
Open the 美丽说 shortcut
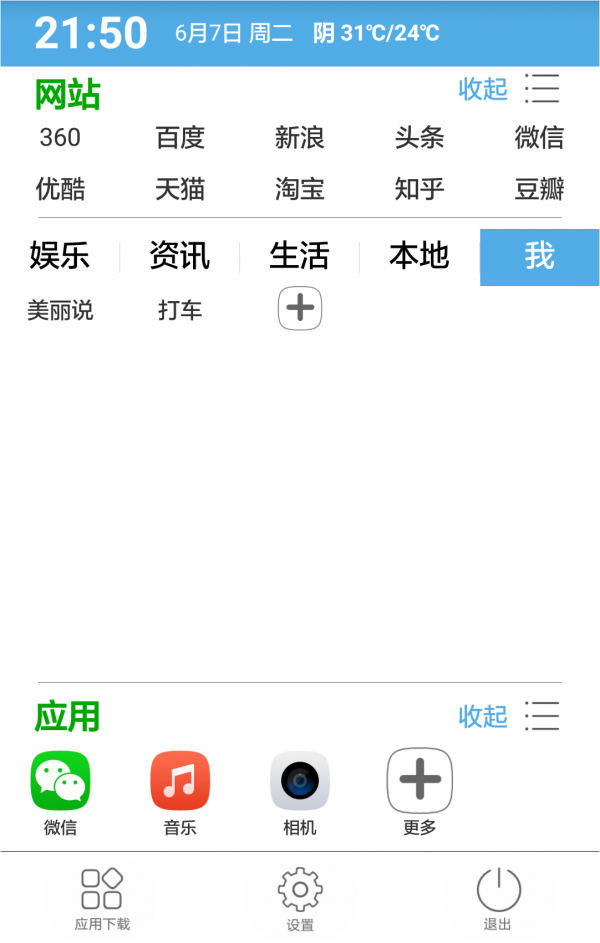[60, 311]
